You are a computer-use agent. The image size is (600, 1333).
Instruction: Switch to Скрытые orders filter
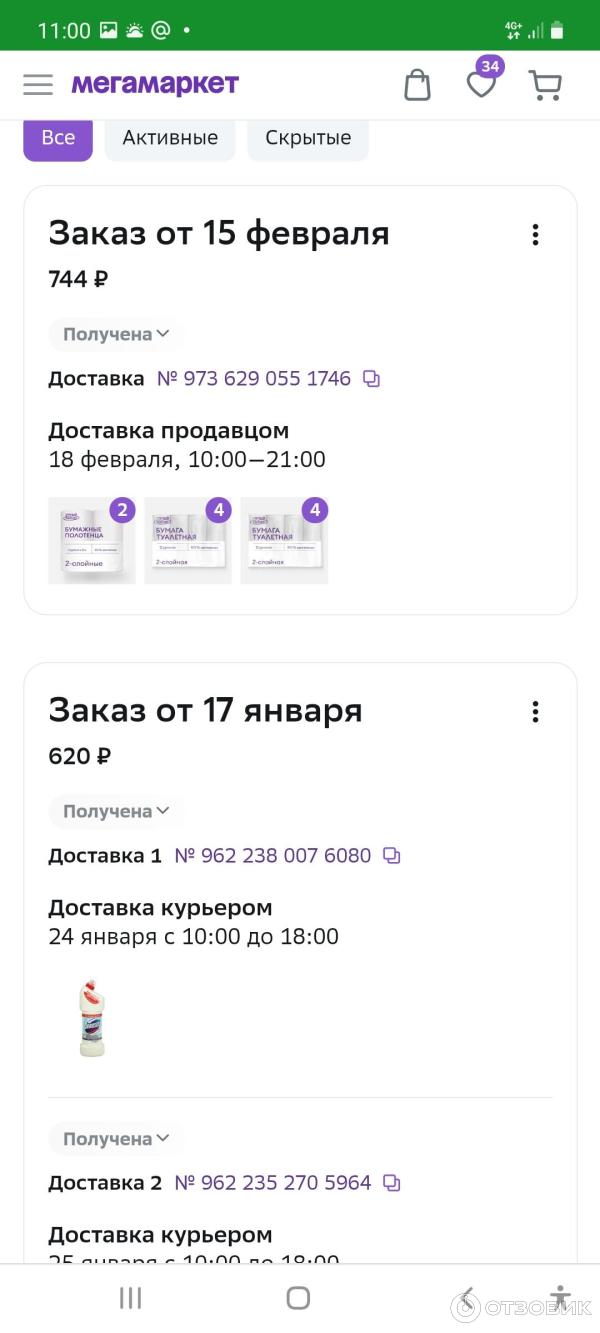[308, 138]
